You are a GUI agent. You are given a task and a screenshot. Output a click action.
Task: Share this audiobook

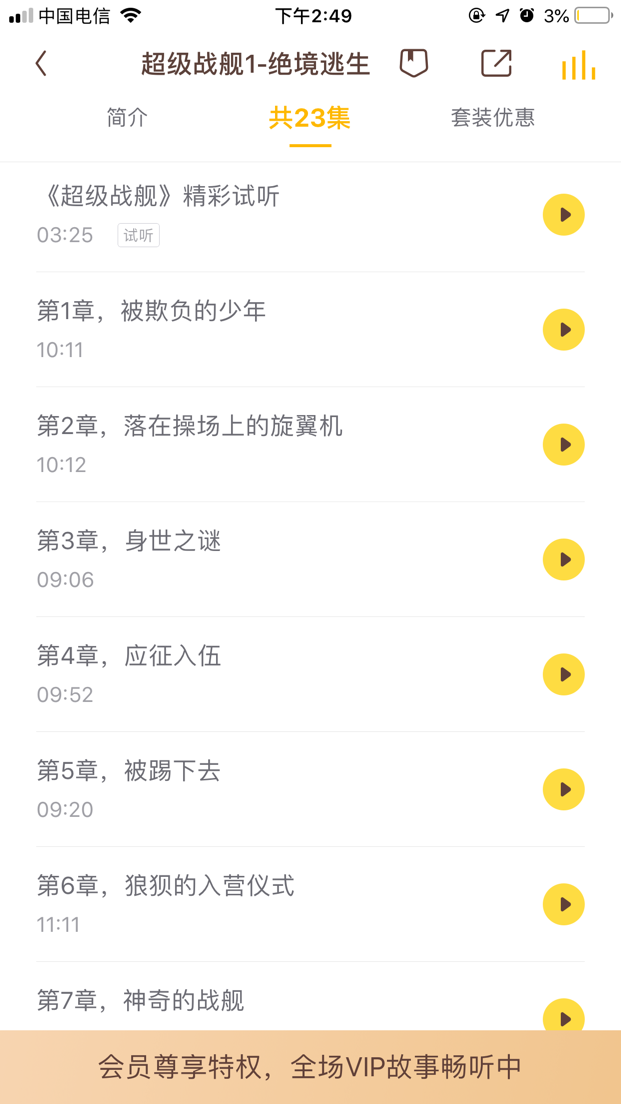point(496,63)
